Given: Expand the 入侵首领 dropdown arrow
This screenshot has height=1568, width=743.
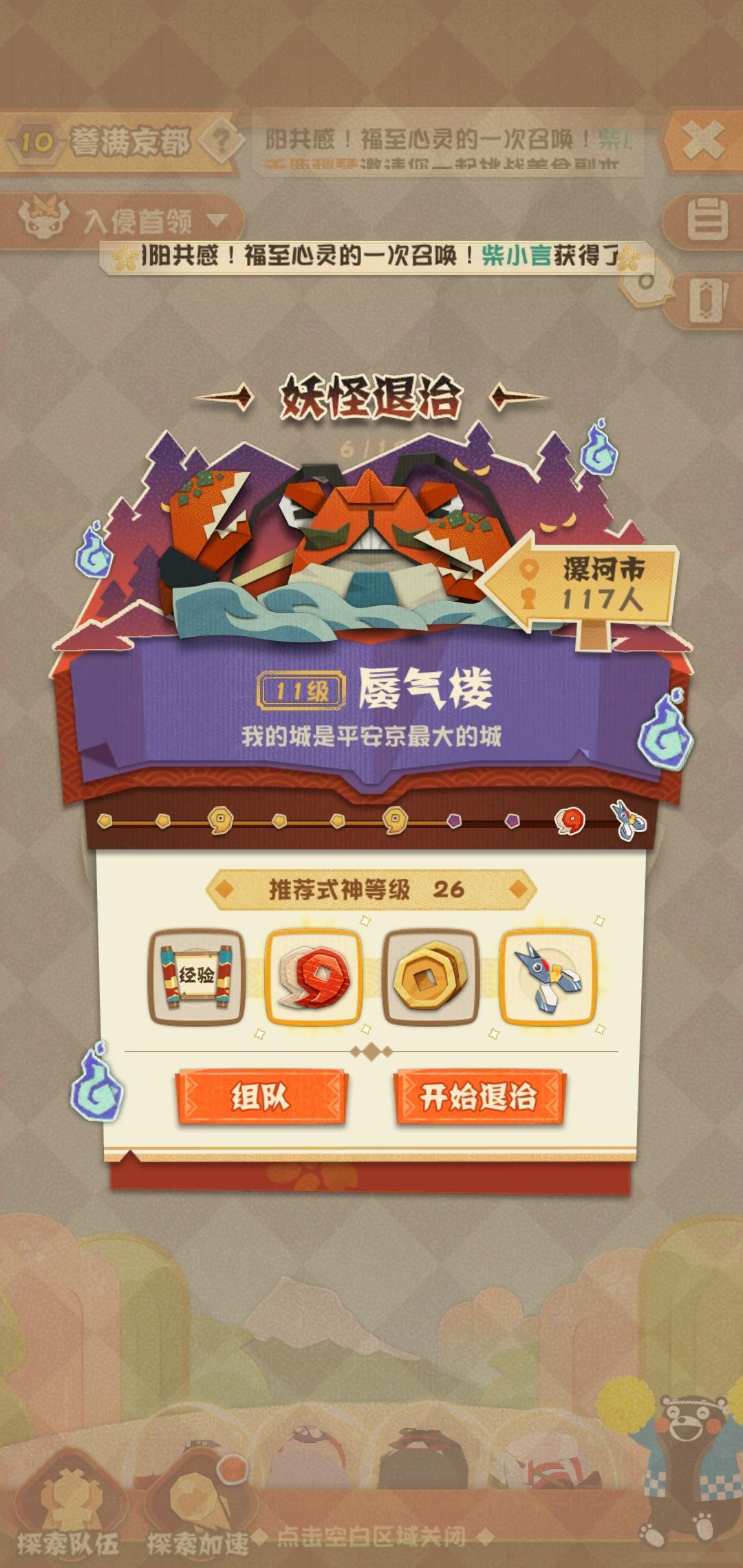Looking at the screenshot, I should pyautogui.click(x=219, y=219).
